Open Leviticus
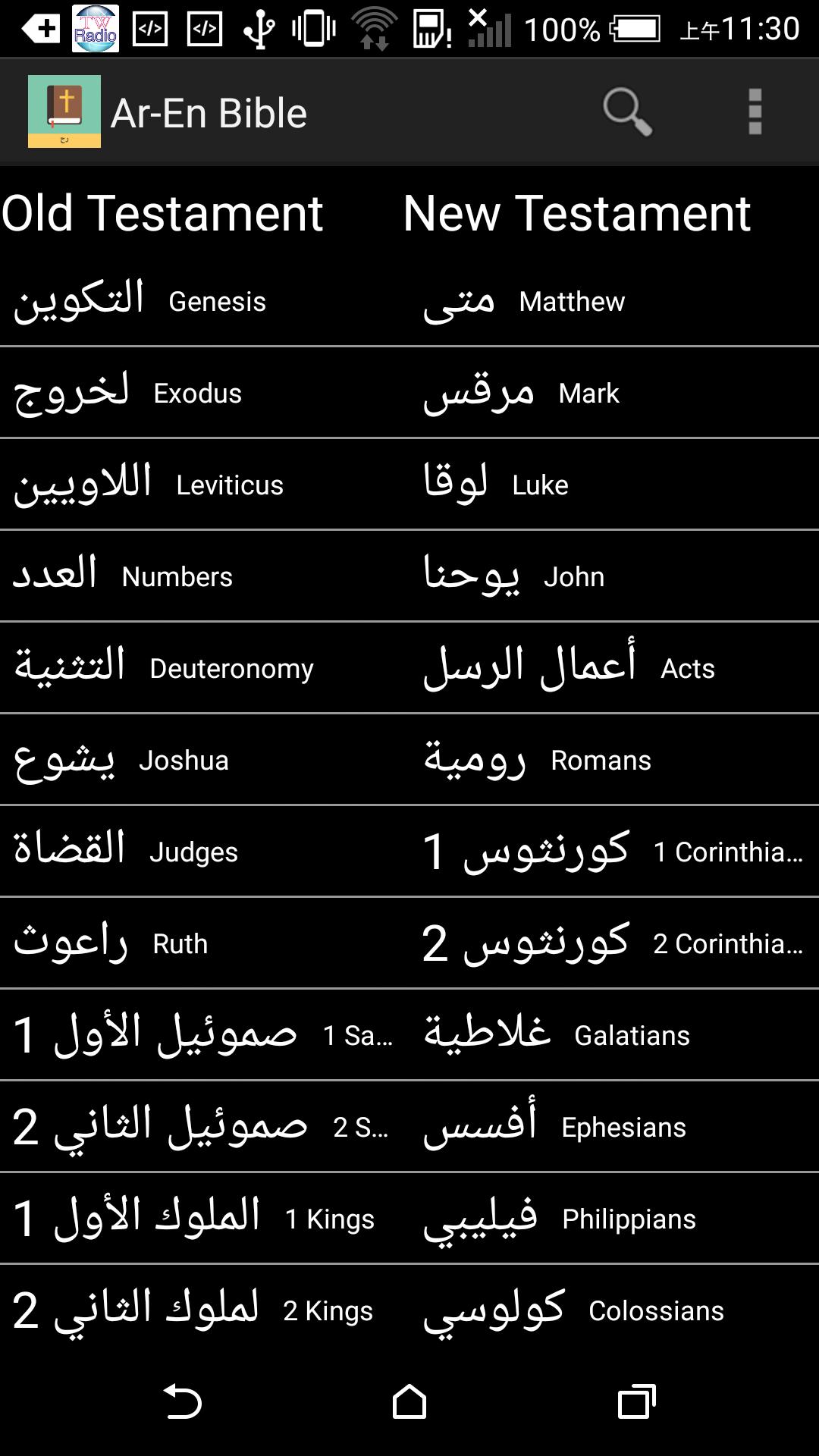 click(149, 485)
